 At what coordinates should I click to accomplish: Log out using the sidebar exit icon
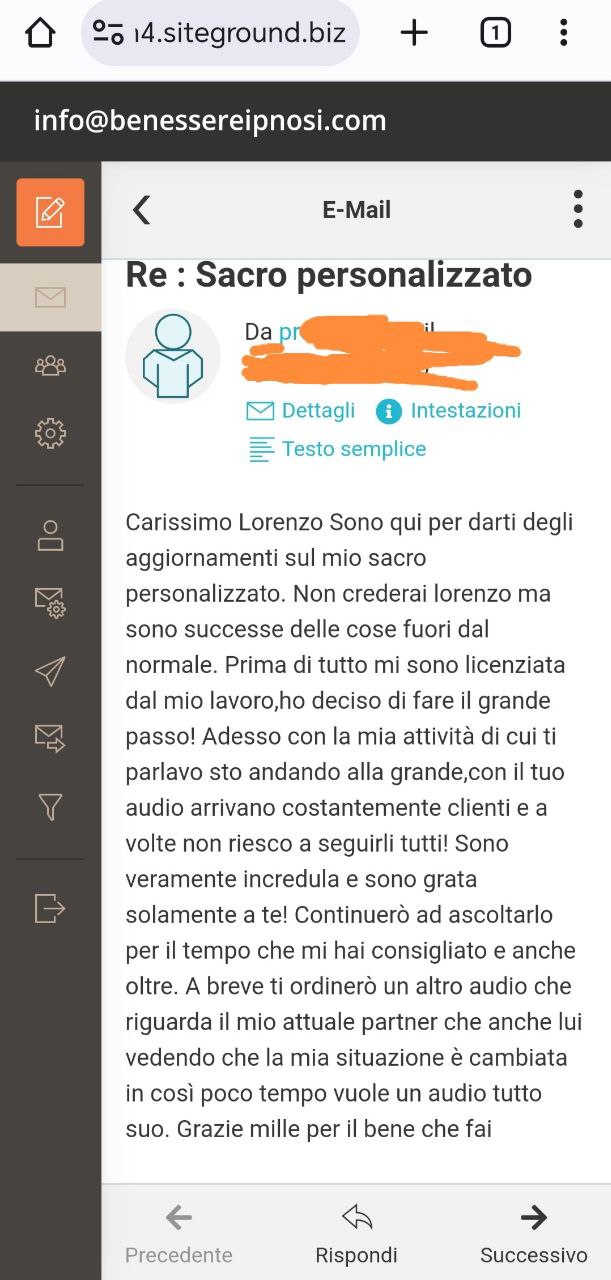coord(50,908)
